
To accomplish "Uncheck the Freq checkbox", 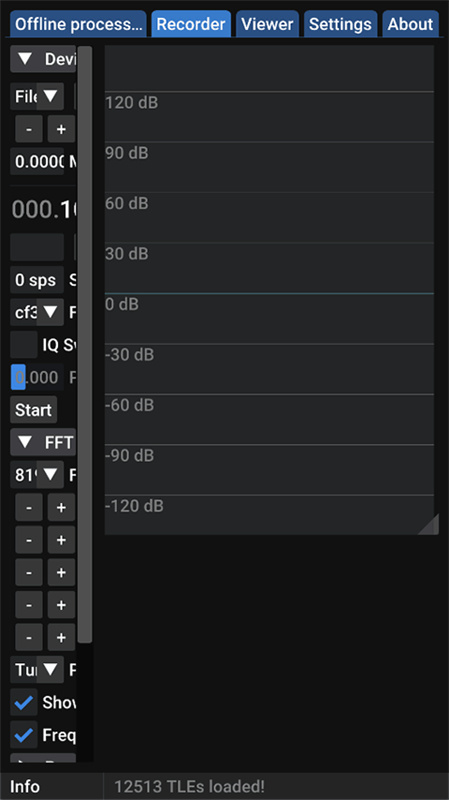I will point(24,735).
